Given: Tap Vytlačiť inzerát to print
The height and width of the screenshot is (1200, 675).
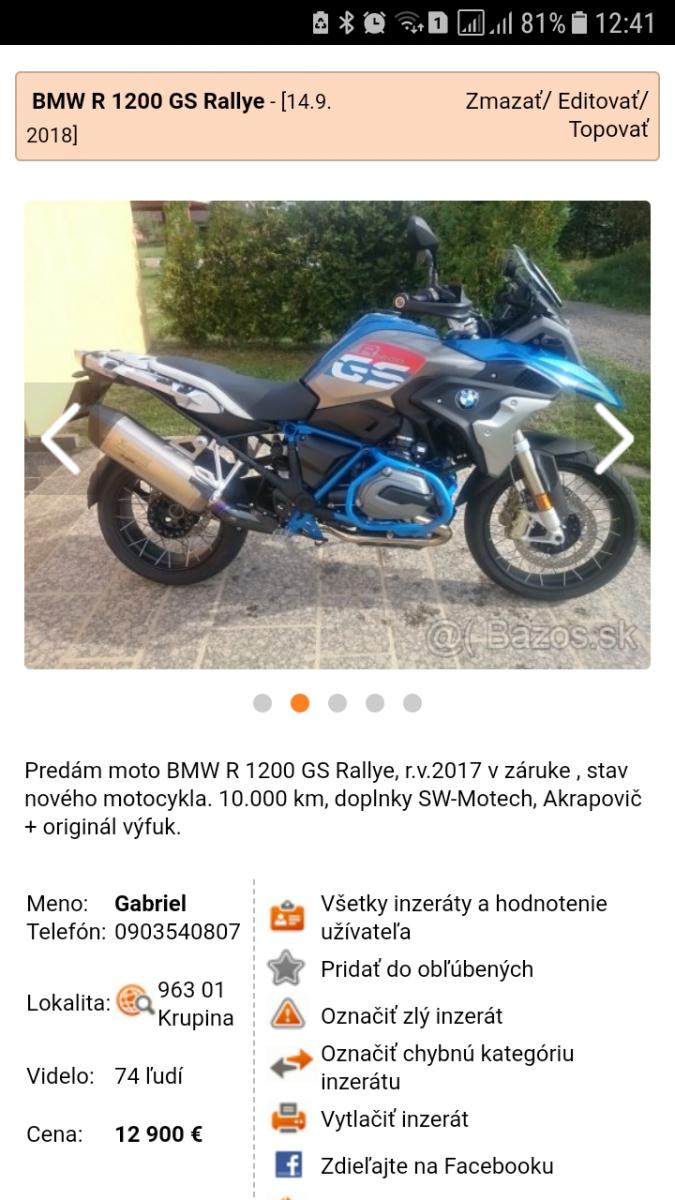Looking at the screenshot, I should [x=394, y=1119].
